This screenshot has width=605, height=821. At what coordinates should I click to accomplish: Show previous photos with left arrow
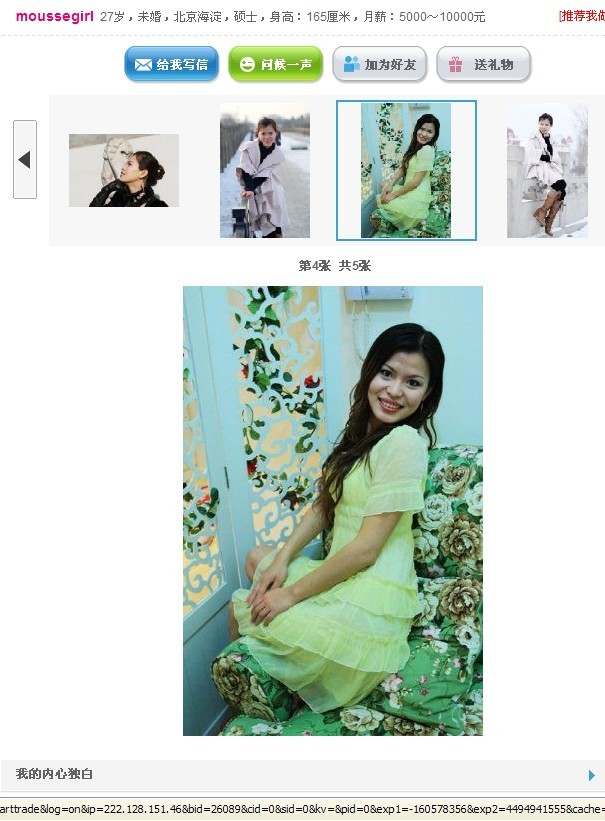pyautogui.click(x=25, y=160)
